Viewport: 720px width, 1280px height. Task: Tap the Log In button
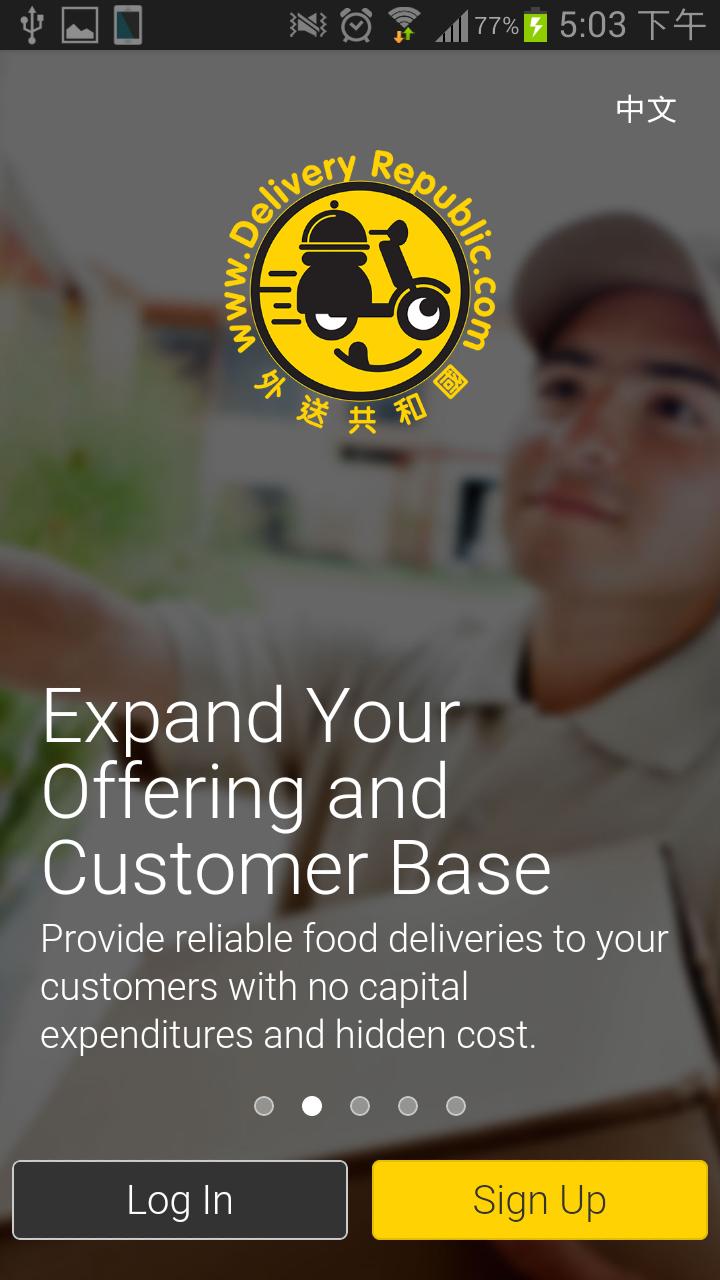(x=180, y=1199)
